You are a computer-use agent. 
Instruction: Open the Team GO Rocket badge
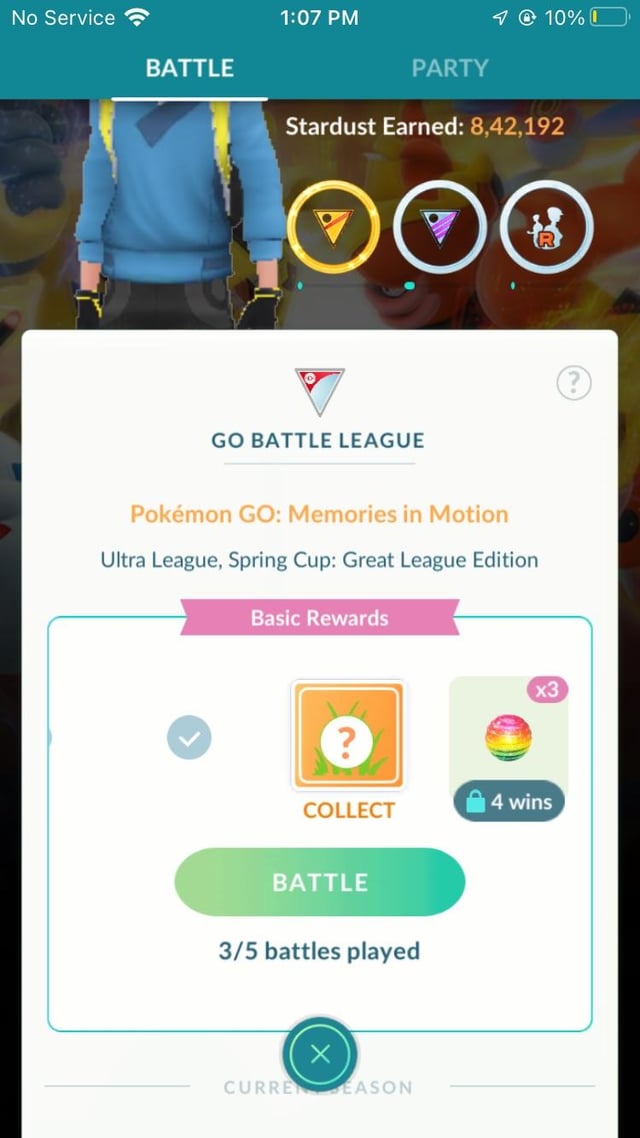tap(544, 230)
